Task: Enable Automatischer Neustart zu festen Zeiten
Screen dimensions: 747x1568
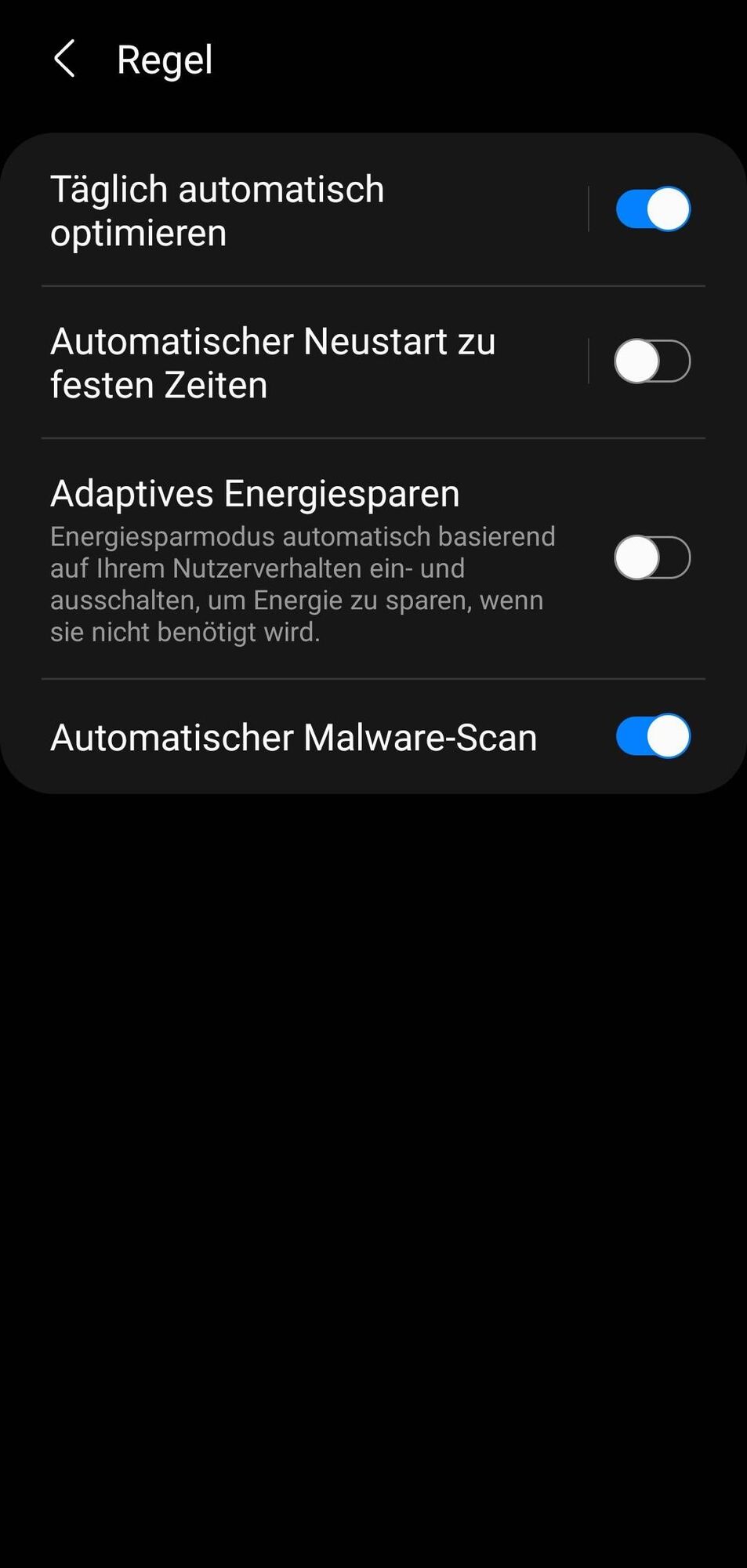Action: tap(650, 361)
